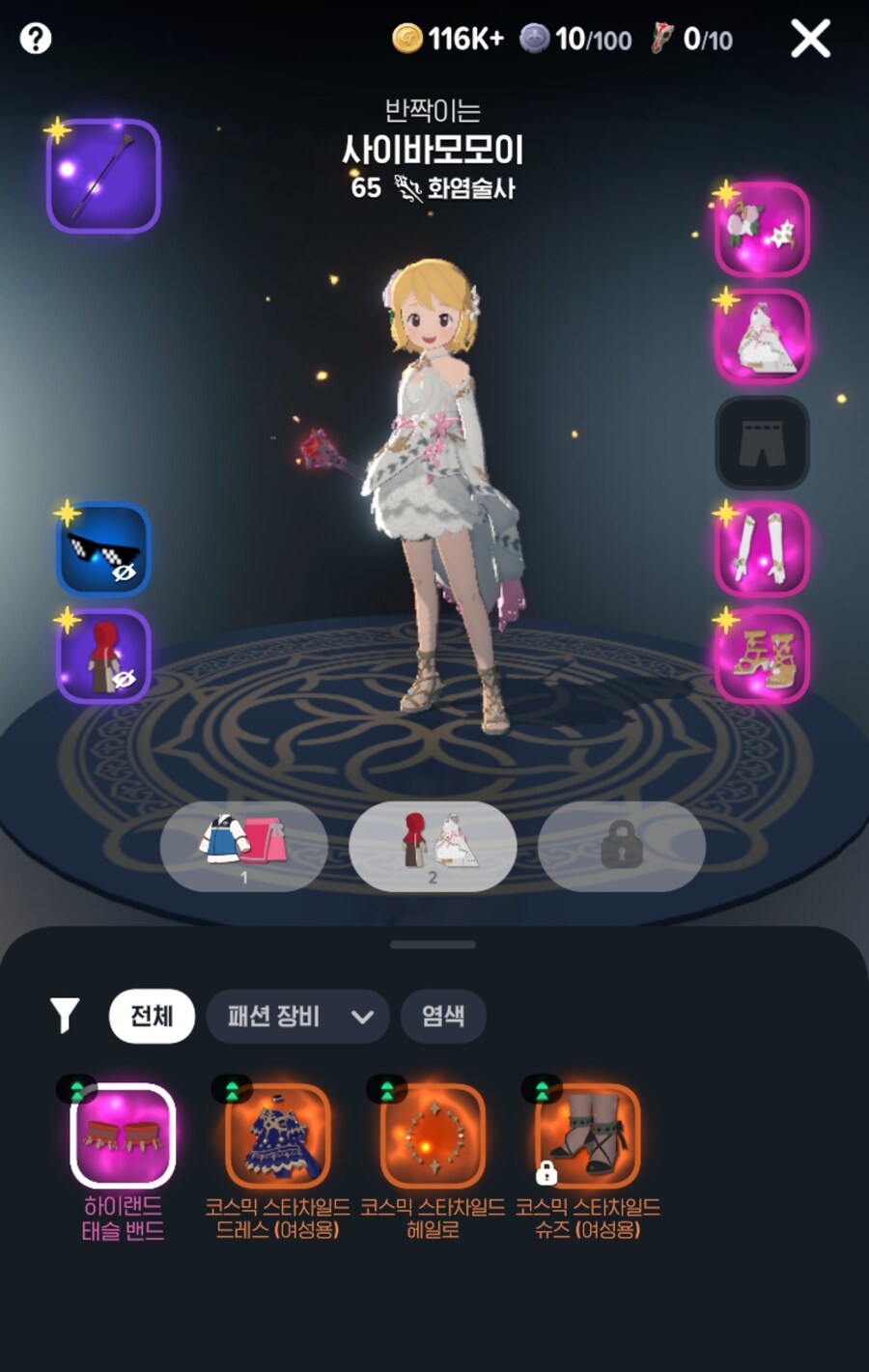This screenshot has width=869, height=1372.
Task: Expand the 패션 장비 dropdown
Action: [297, 1016]
